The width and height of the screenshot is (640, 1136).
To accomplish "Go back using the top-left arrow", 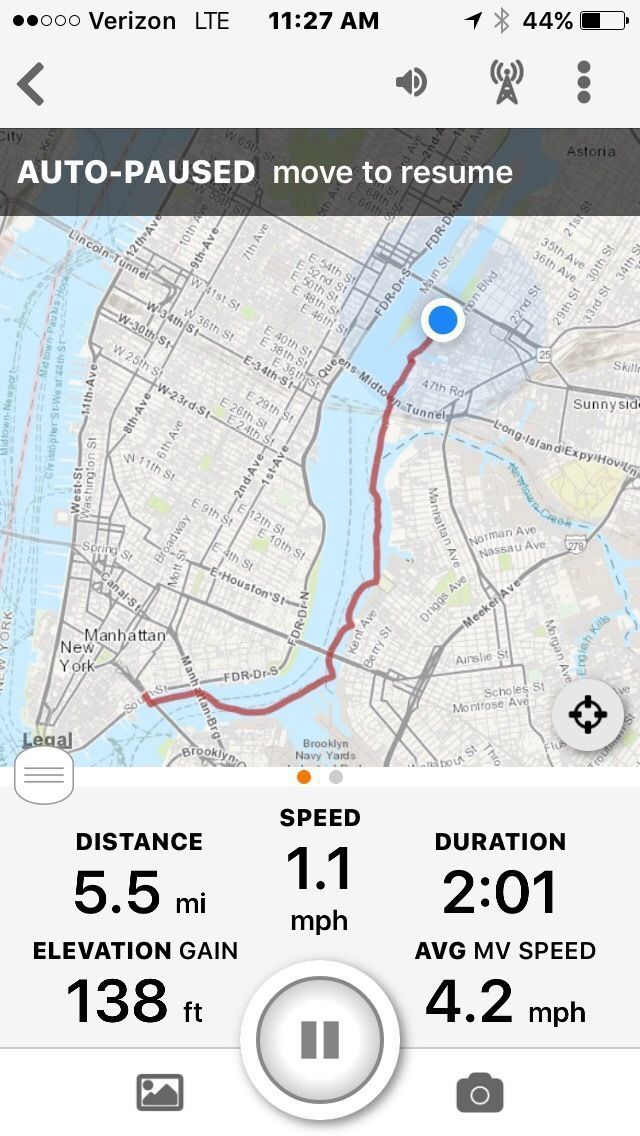I will [x=32, y=83].
